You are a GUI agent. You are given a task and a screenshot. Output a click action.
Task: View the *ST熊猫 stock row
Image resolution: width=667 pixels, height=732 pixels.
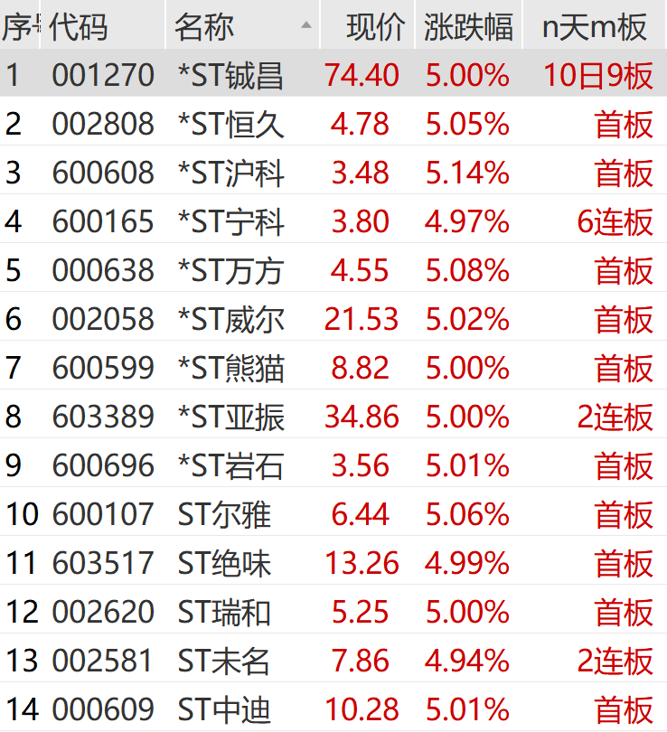click(x=231, y=368)
